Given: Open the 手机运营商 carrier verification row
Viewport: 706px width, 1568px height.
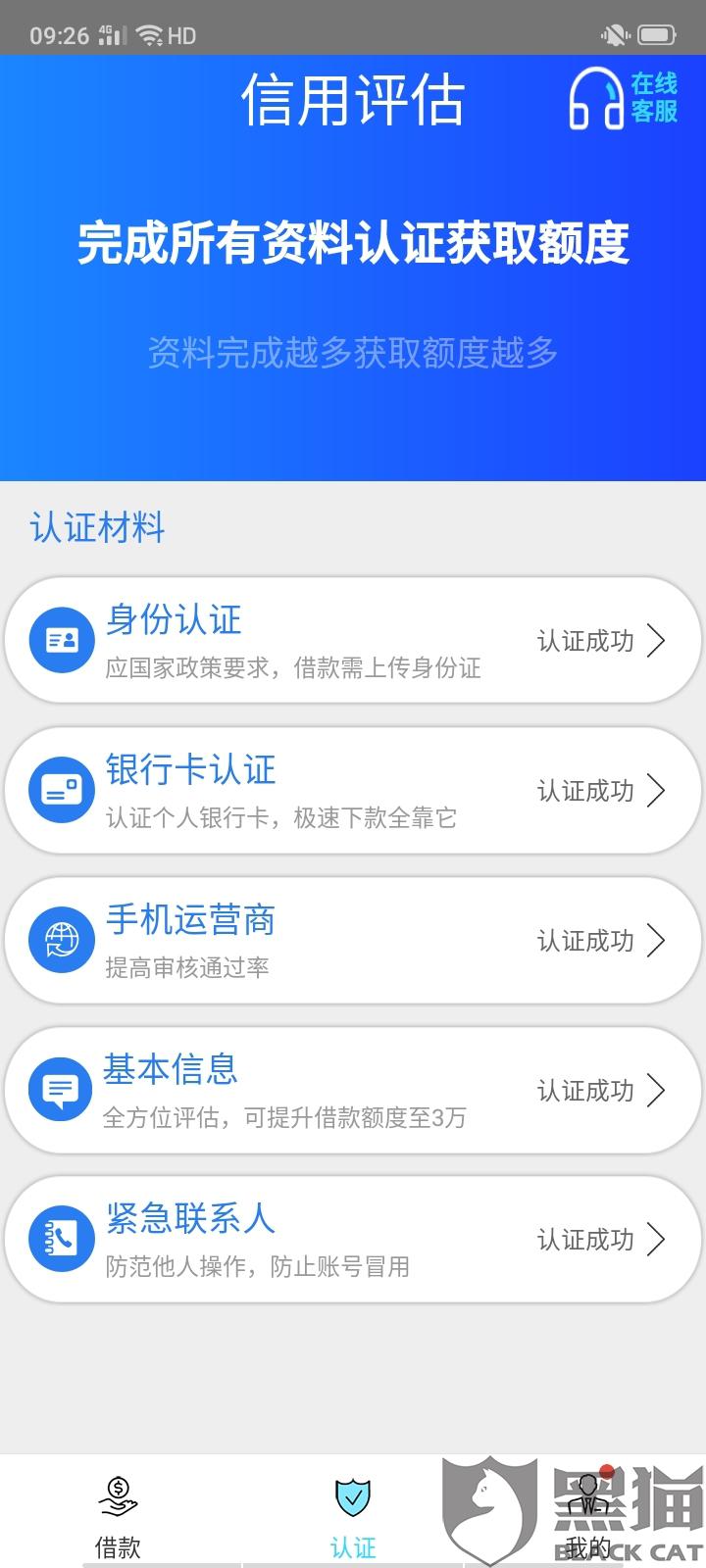Looking at the screenshot, I should 353,941.
